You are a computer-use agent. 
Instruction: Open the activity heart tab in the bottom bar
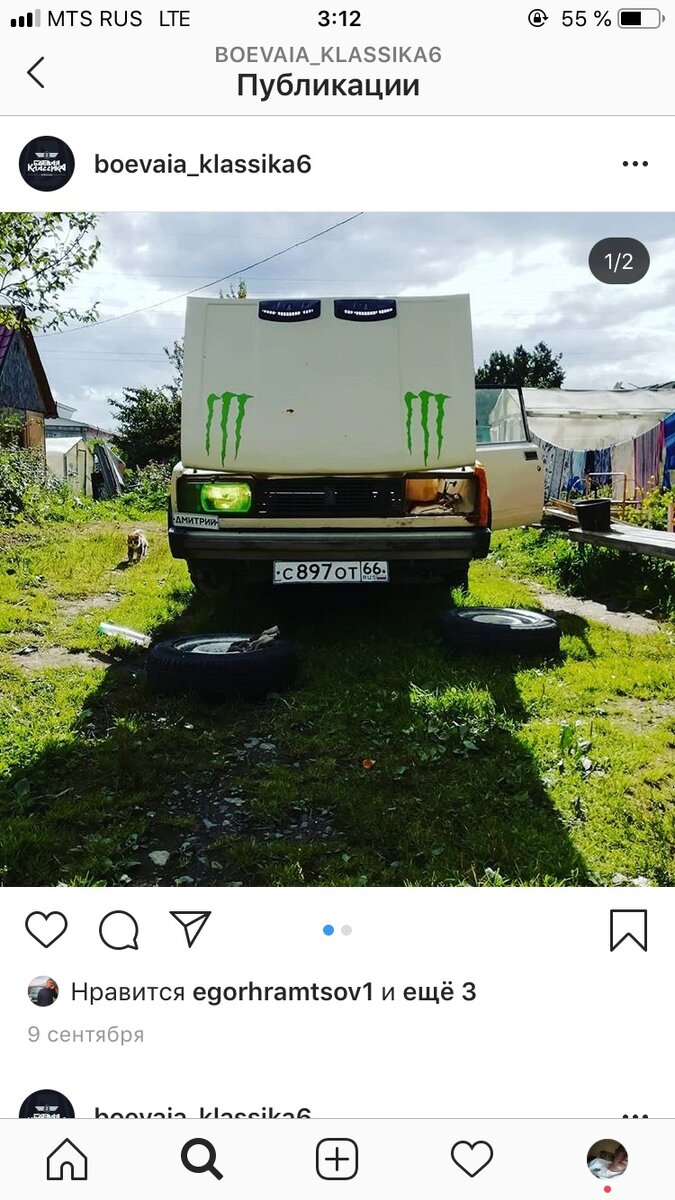(472, 1159)
